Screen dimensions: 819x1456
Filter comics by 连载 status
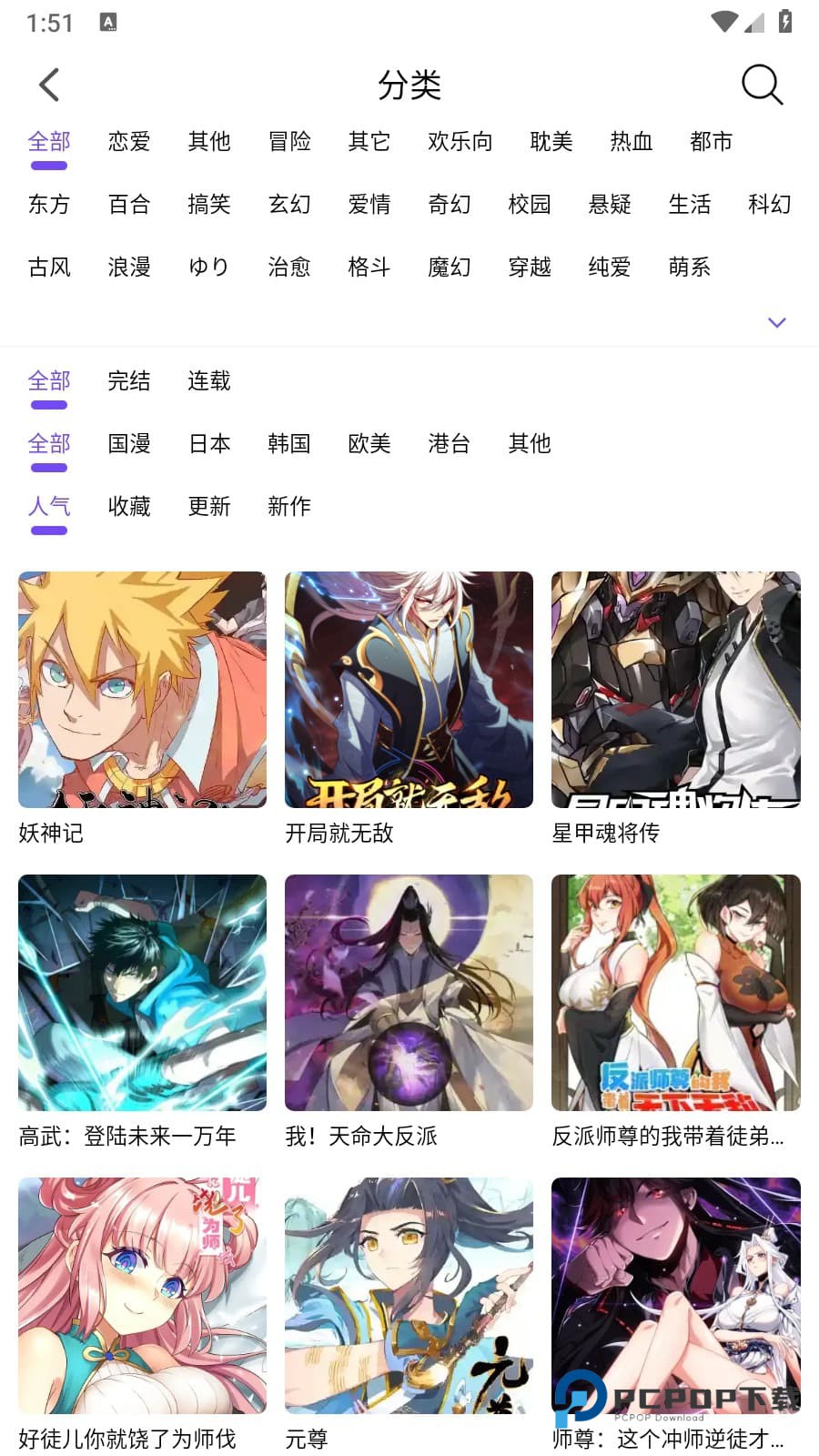tap(209, 380)
